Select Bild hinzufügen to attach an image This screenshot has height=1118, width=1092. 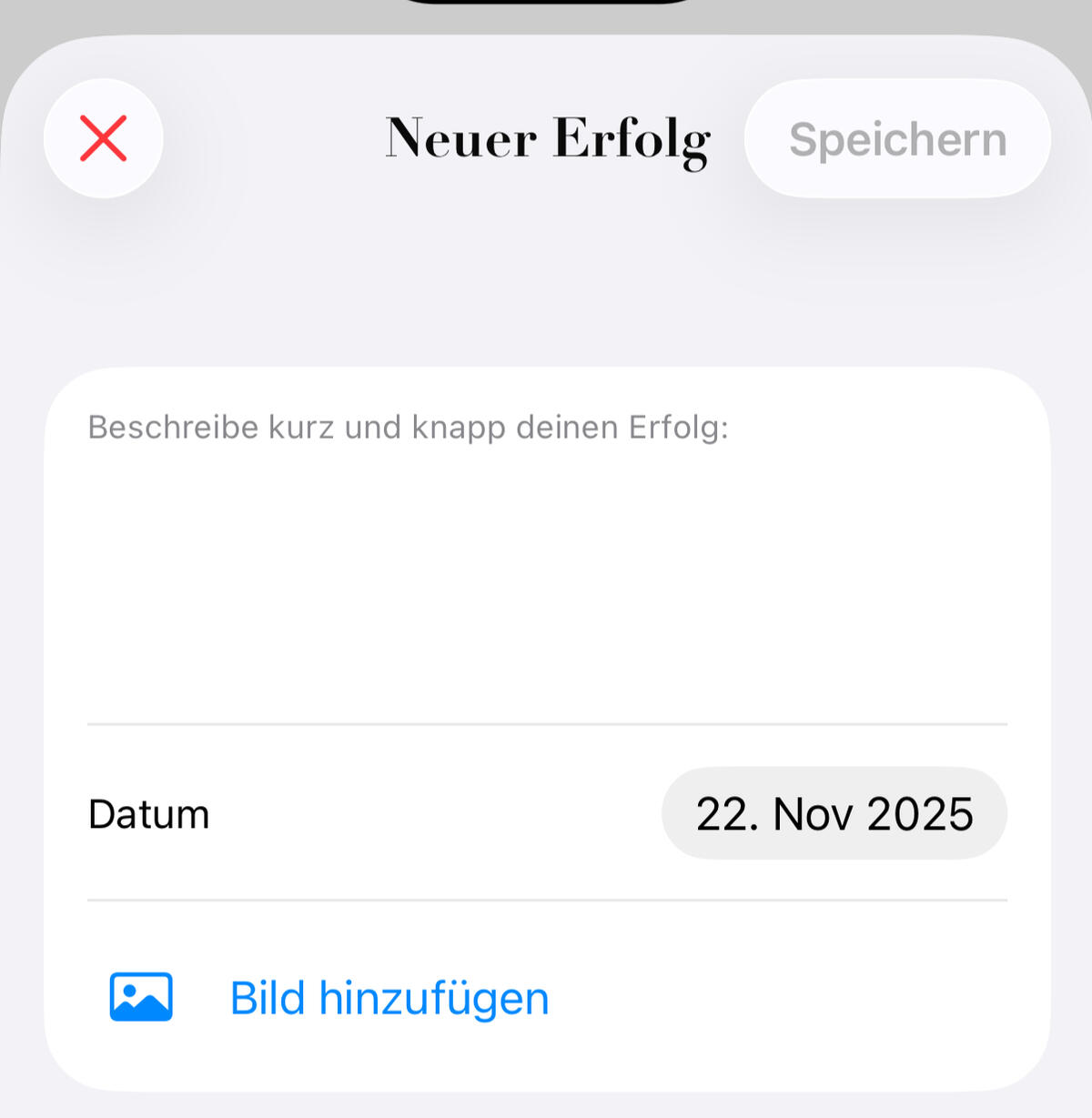[389, 998]
